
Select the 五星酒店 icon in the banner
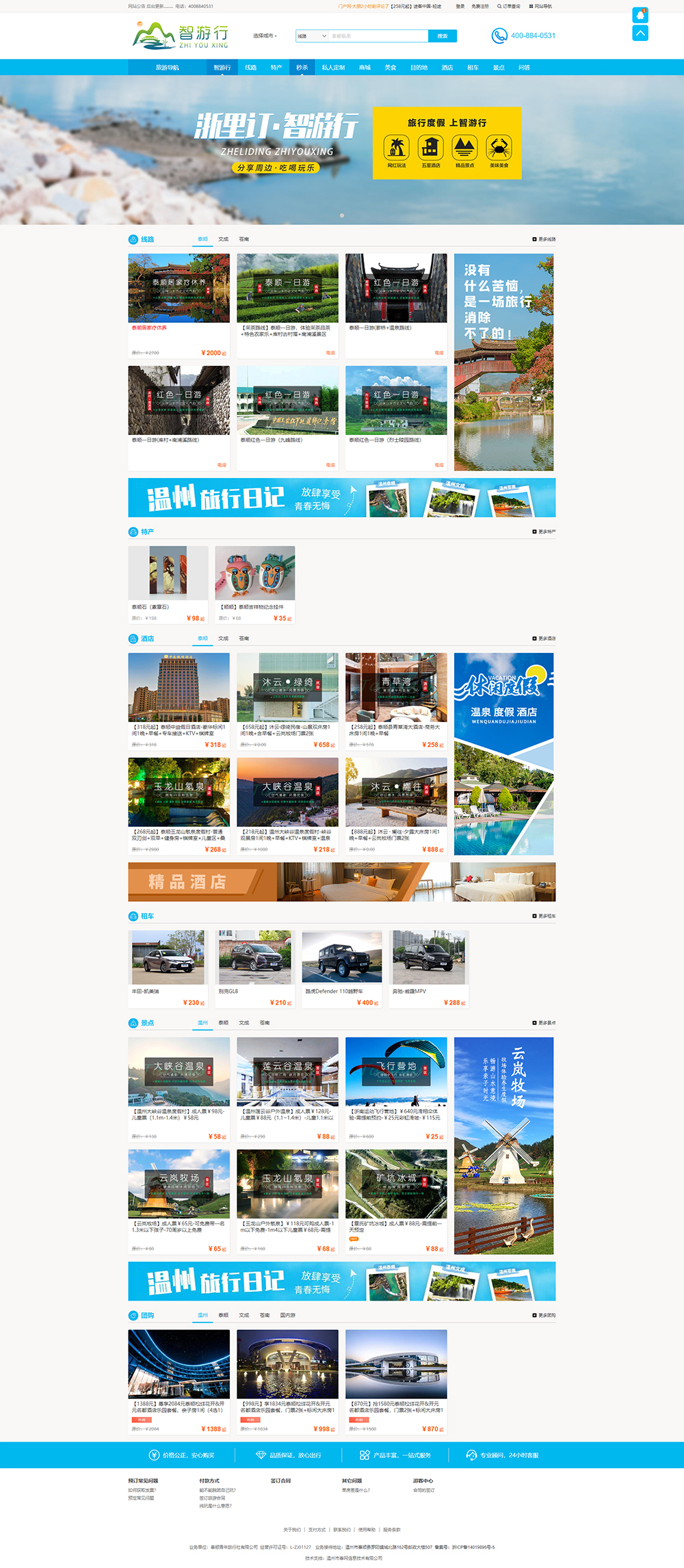click(430, 150)
